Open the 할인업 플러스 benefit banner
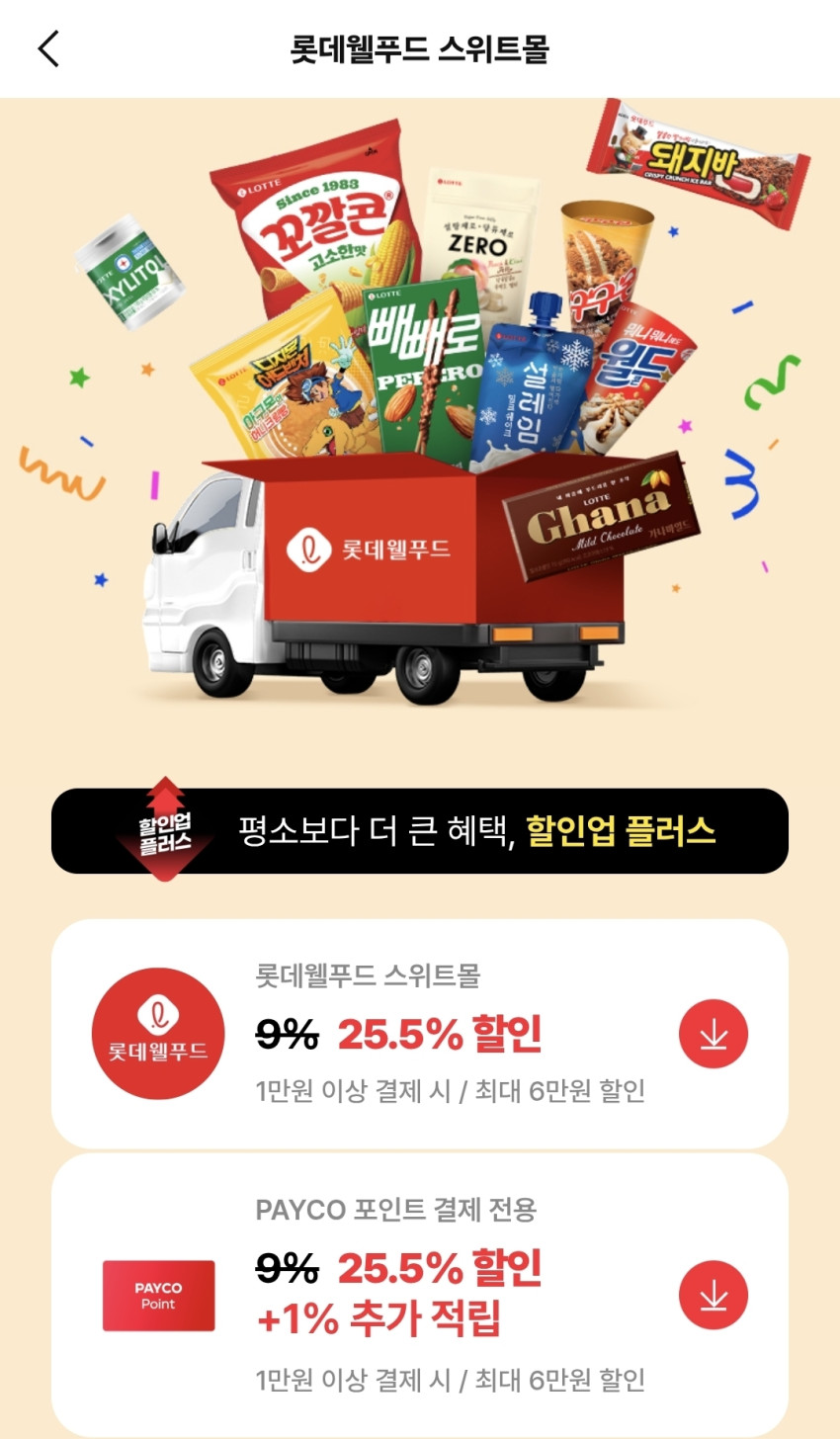This screenshot has width=840, height=1439. tap(419, 831)
